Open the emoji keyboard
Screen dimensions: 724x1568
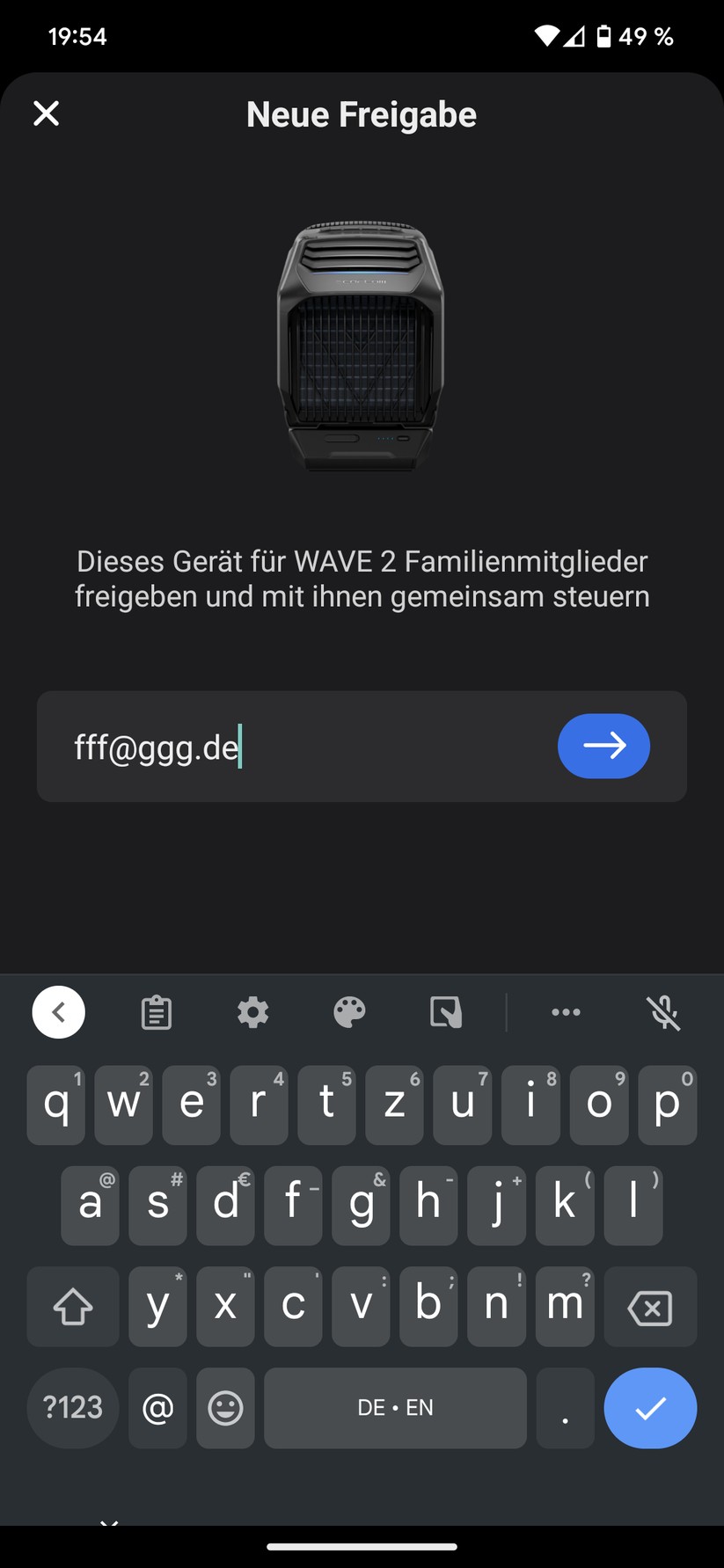(x=225, y=1408)
